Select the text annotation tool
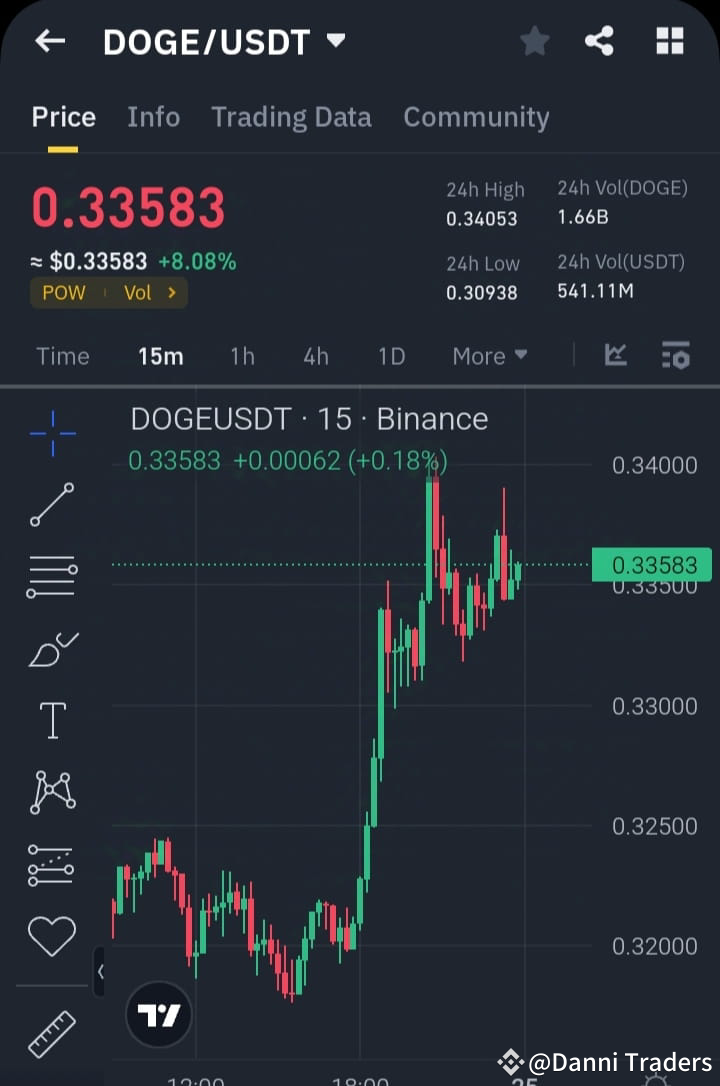Screen dimensions: 720x1086 coord(51,720)
